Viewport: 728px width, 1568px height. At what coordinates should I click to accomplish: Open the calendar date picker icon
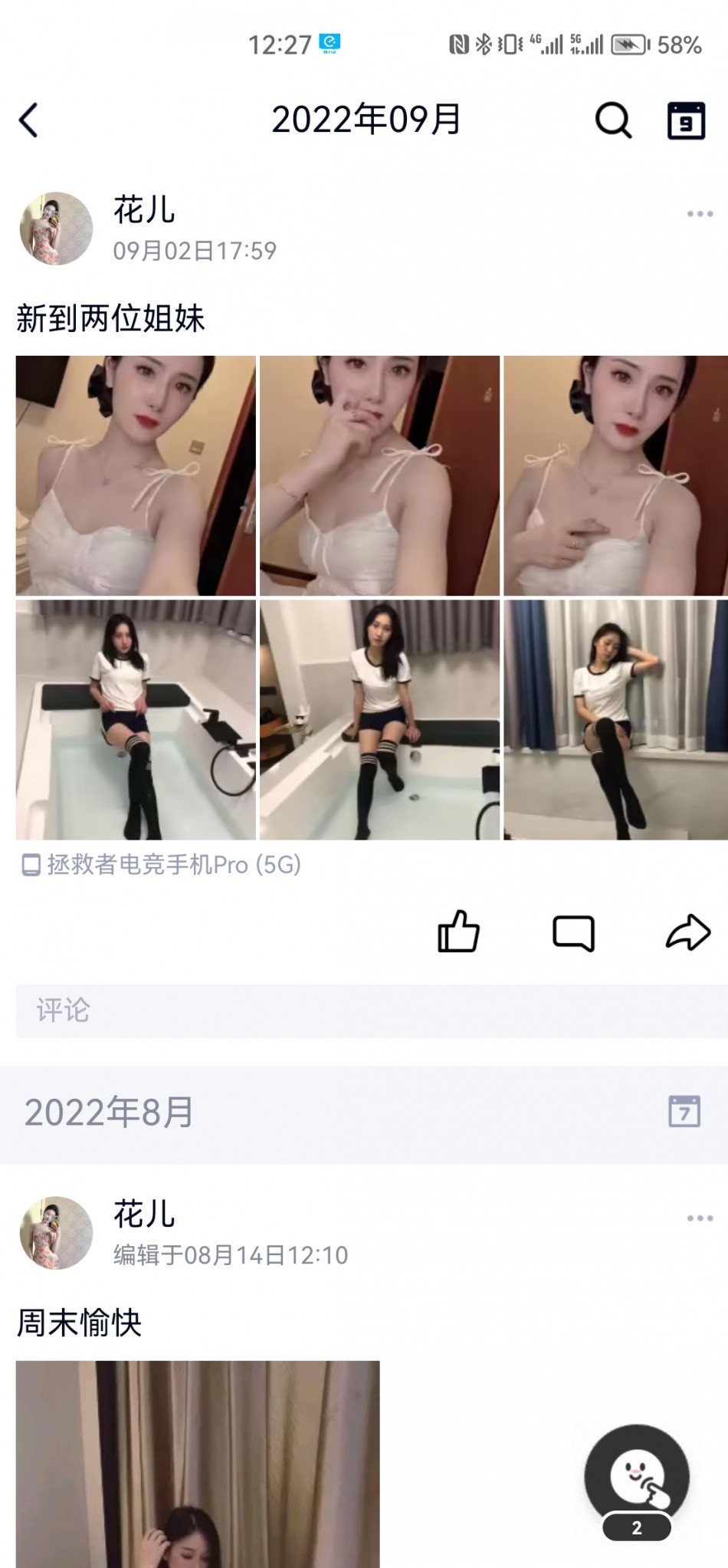(x=686, y=120)
